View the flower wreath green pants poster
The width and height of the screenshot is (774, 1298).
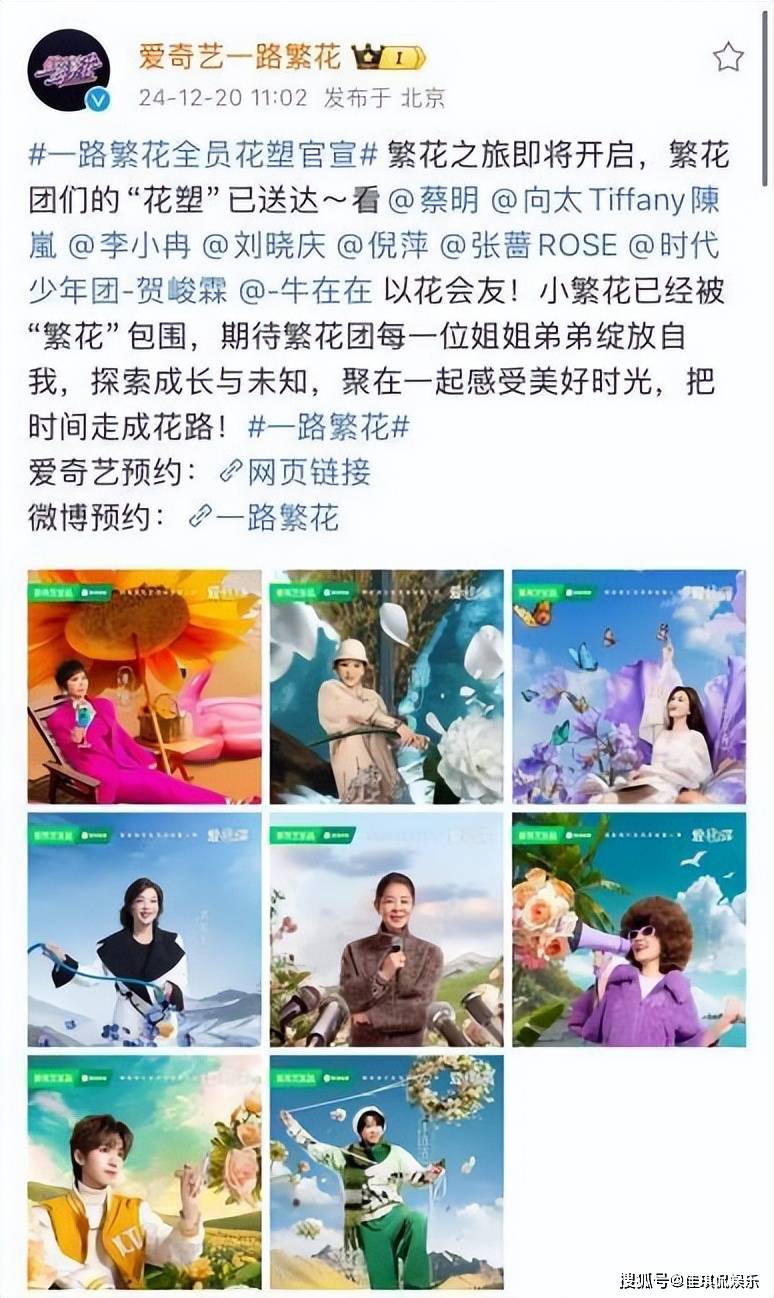pyautogui.click(x=387, y=1172)
